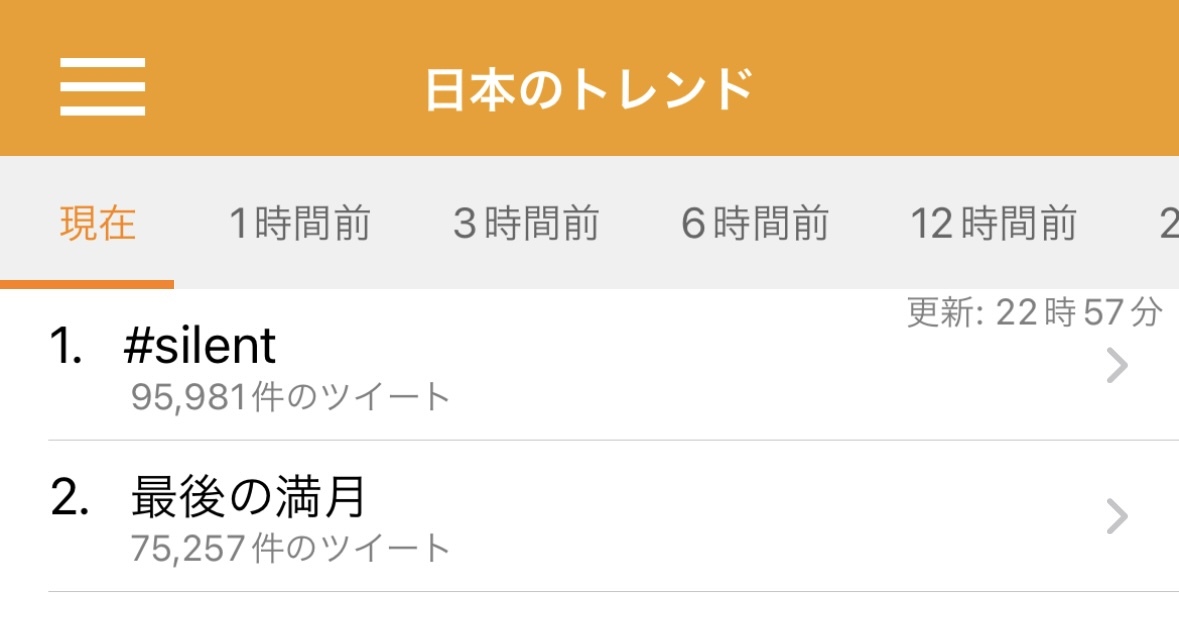This screenshot has height=631, width=1179.
Task: Open the hamburger drawer menu
Action: point(102,87)
